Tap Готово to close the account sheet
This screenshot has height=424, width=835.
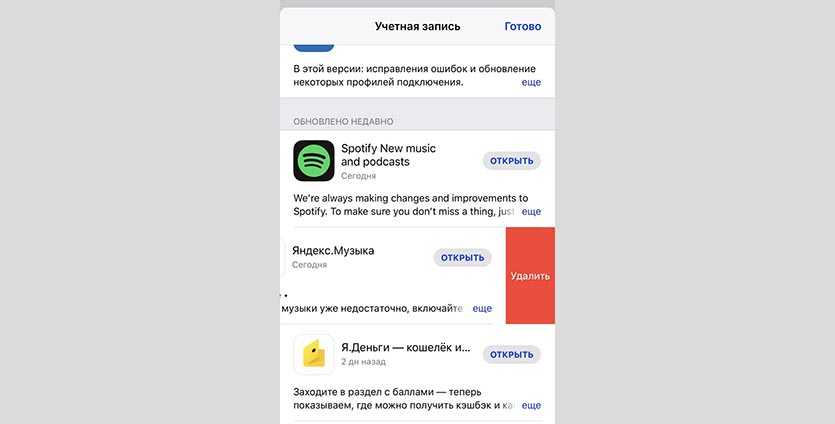(522, 26)
